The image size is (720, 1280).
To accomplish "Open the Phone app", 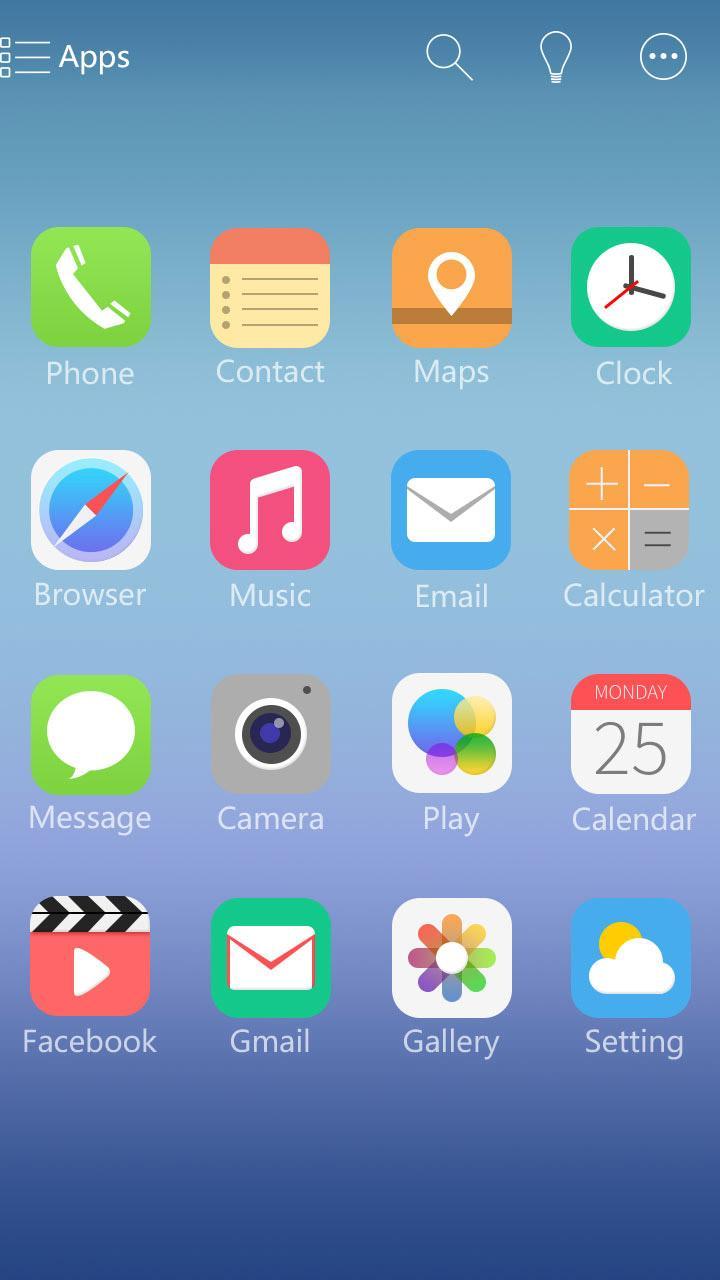I will [90, 286].
